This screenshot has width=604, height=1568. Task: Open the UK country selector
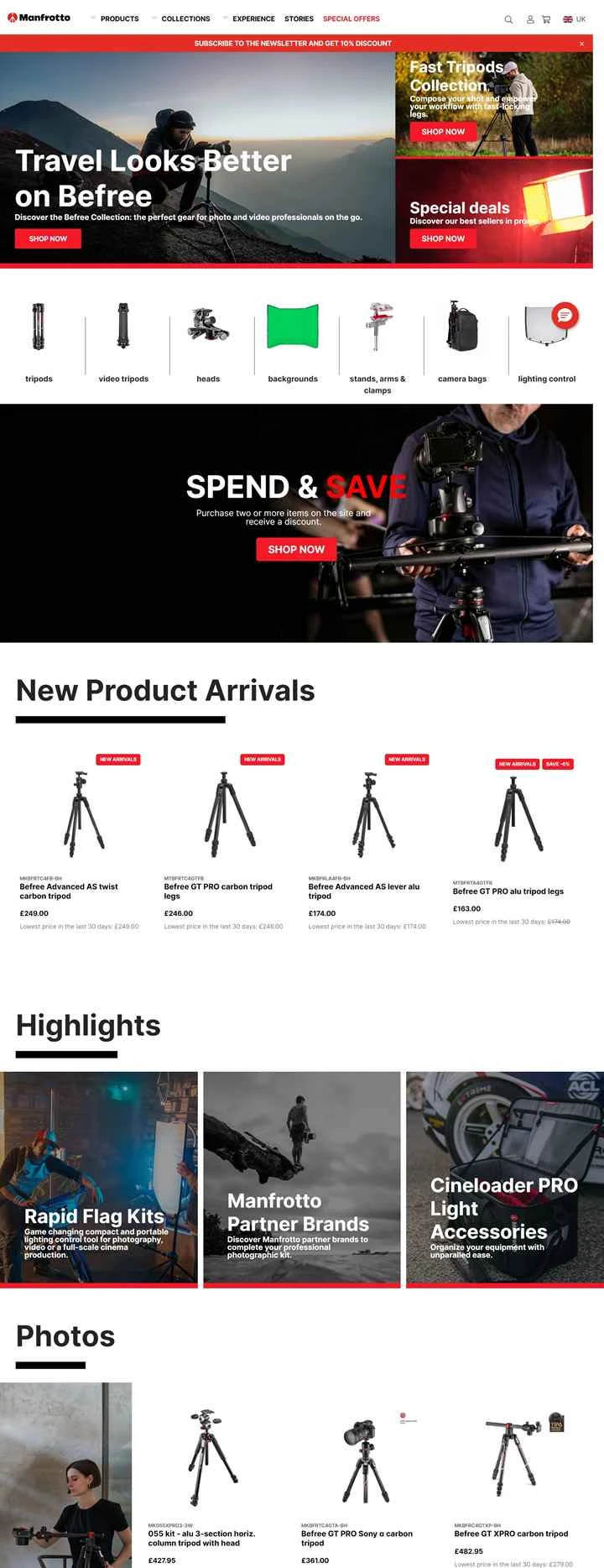tap(575, 18)
